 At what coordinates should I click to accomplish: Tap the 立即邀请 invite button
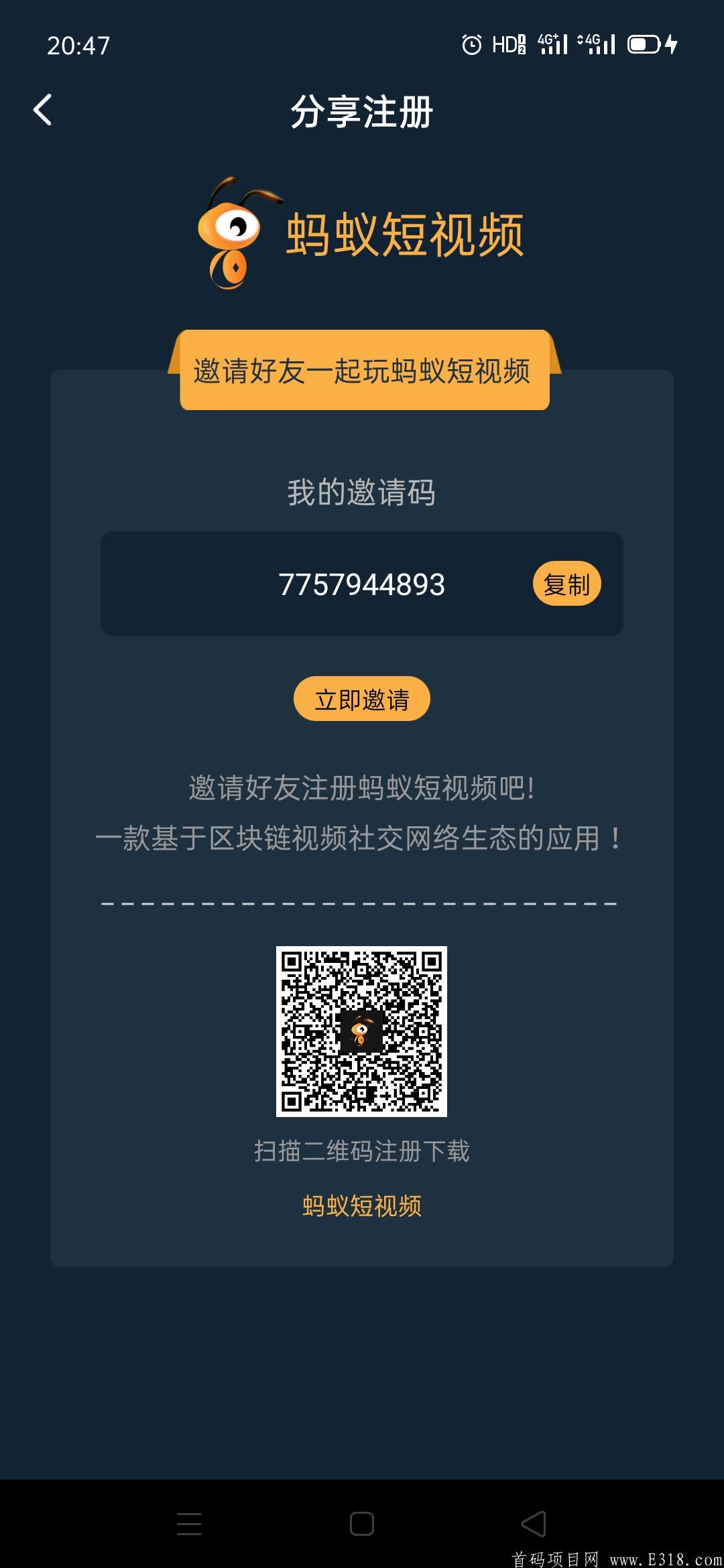click(362, 699)
